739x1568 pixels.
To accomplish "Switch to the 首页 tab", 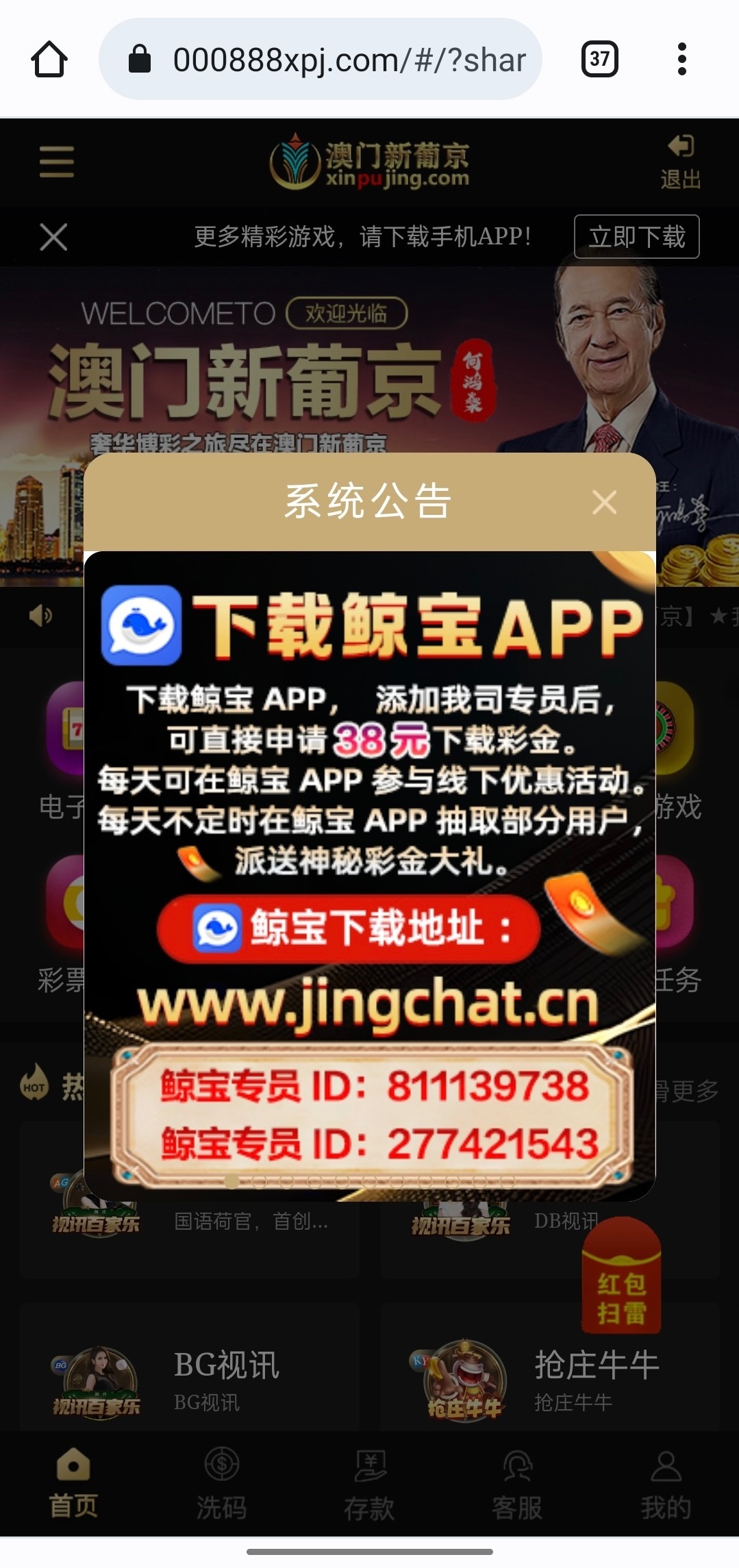I will [73, 1481].
